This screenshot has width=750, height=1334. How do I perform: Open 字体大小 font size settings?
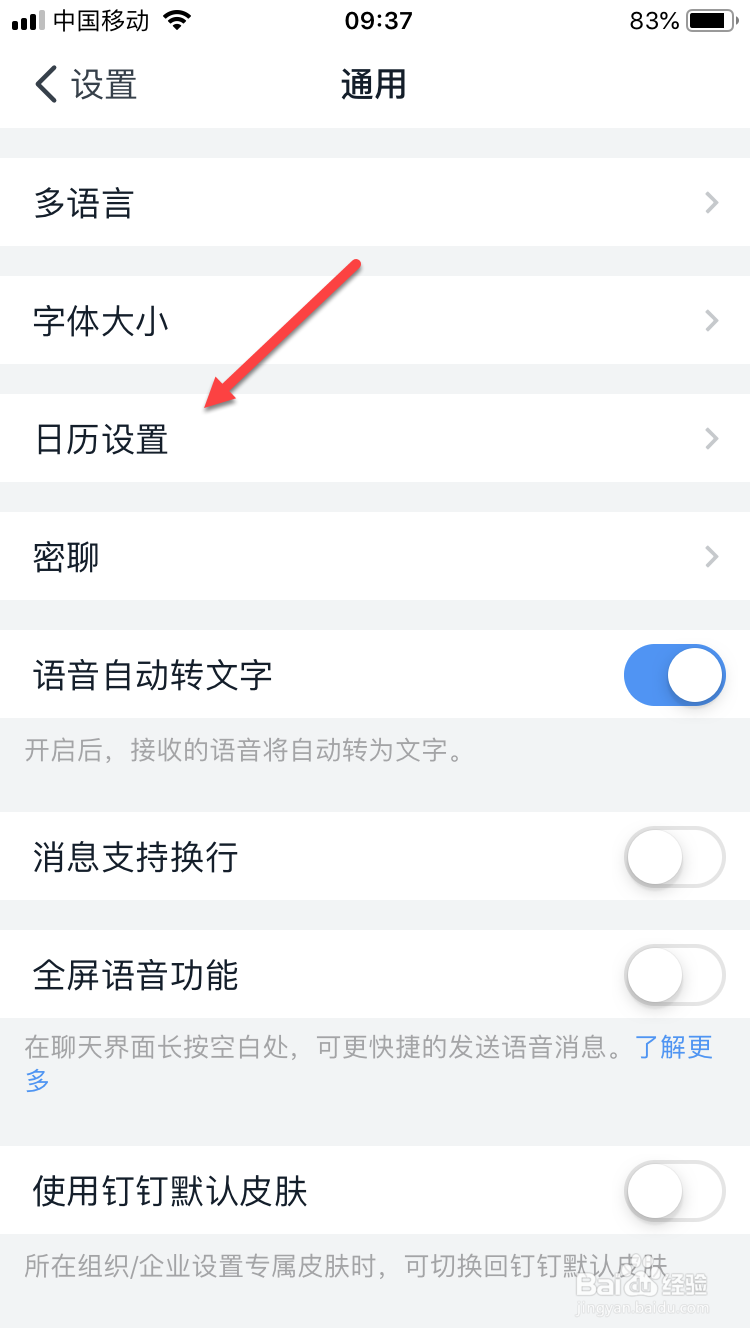(375, 320)
